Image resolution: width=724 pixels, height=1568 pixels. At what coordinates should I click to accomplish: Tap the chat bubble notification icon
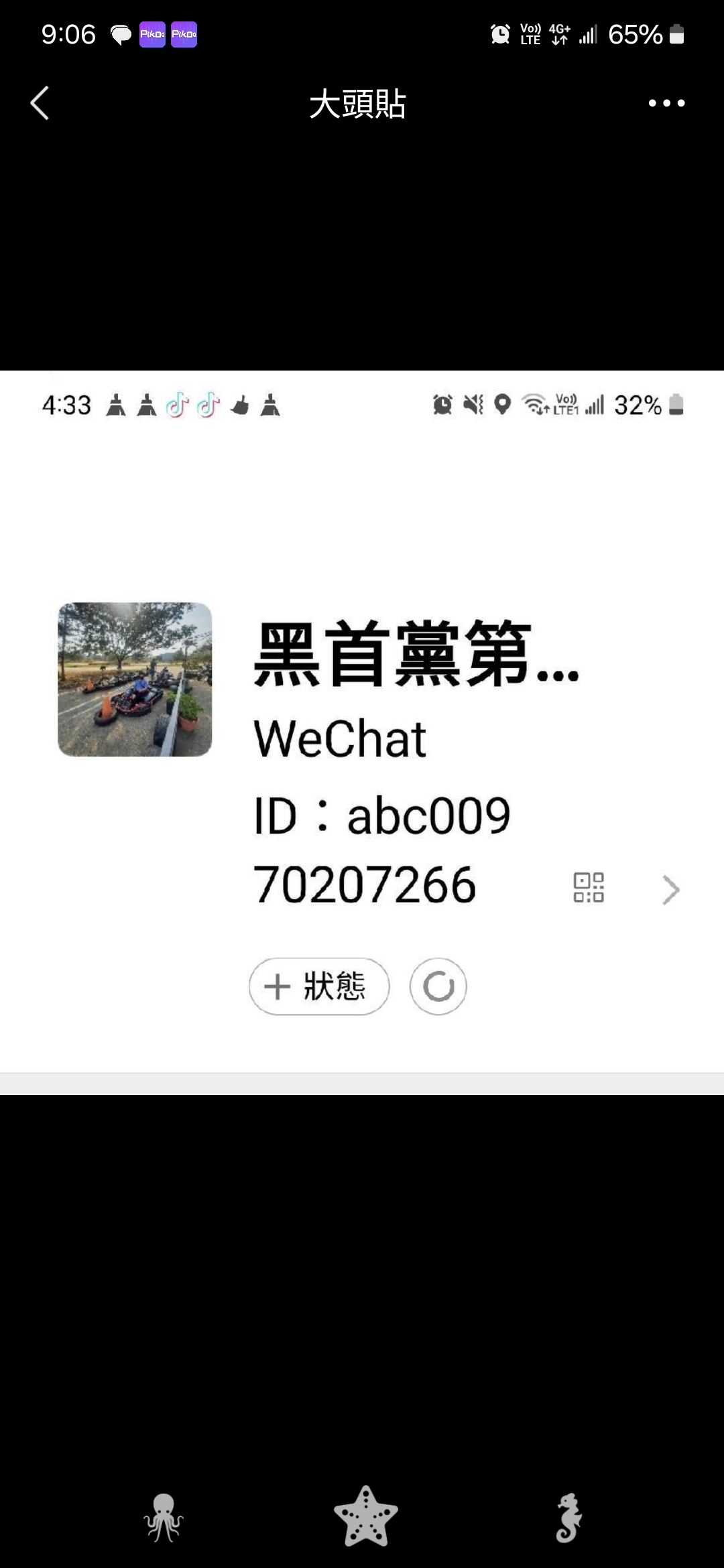(x=119, y=35)
